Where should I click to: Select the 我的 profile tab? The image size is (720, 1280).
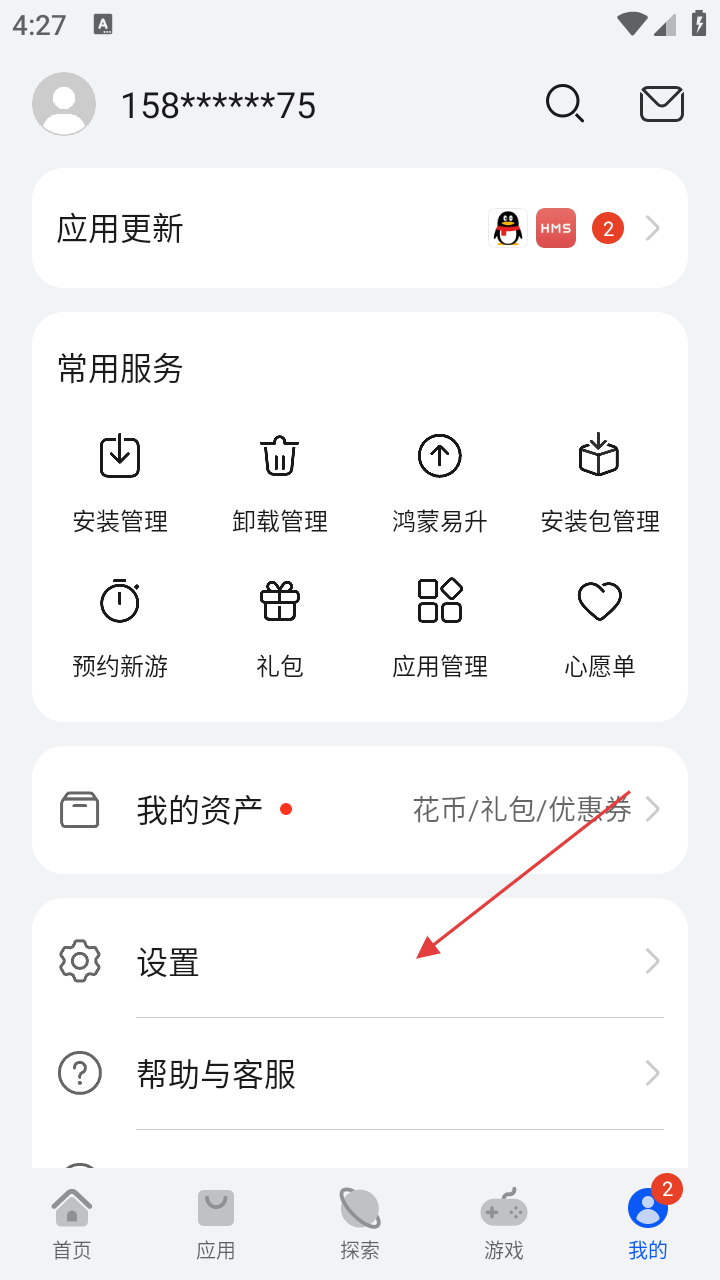(648, 1224)
